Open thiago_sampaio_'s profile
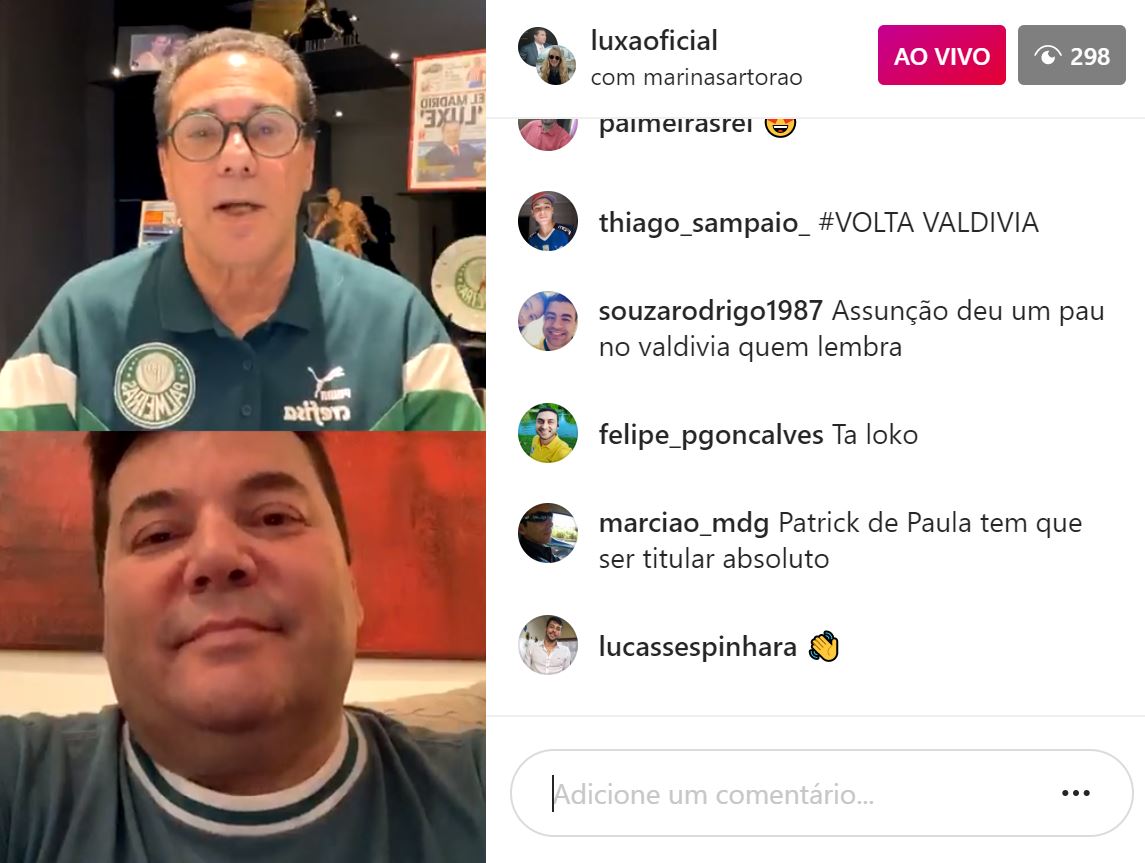 click(x=704, y=222)
